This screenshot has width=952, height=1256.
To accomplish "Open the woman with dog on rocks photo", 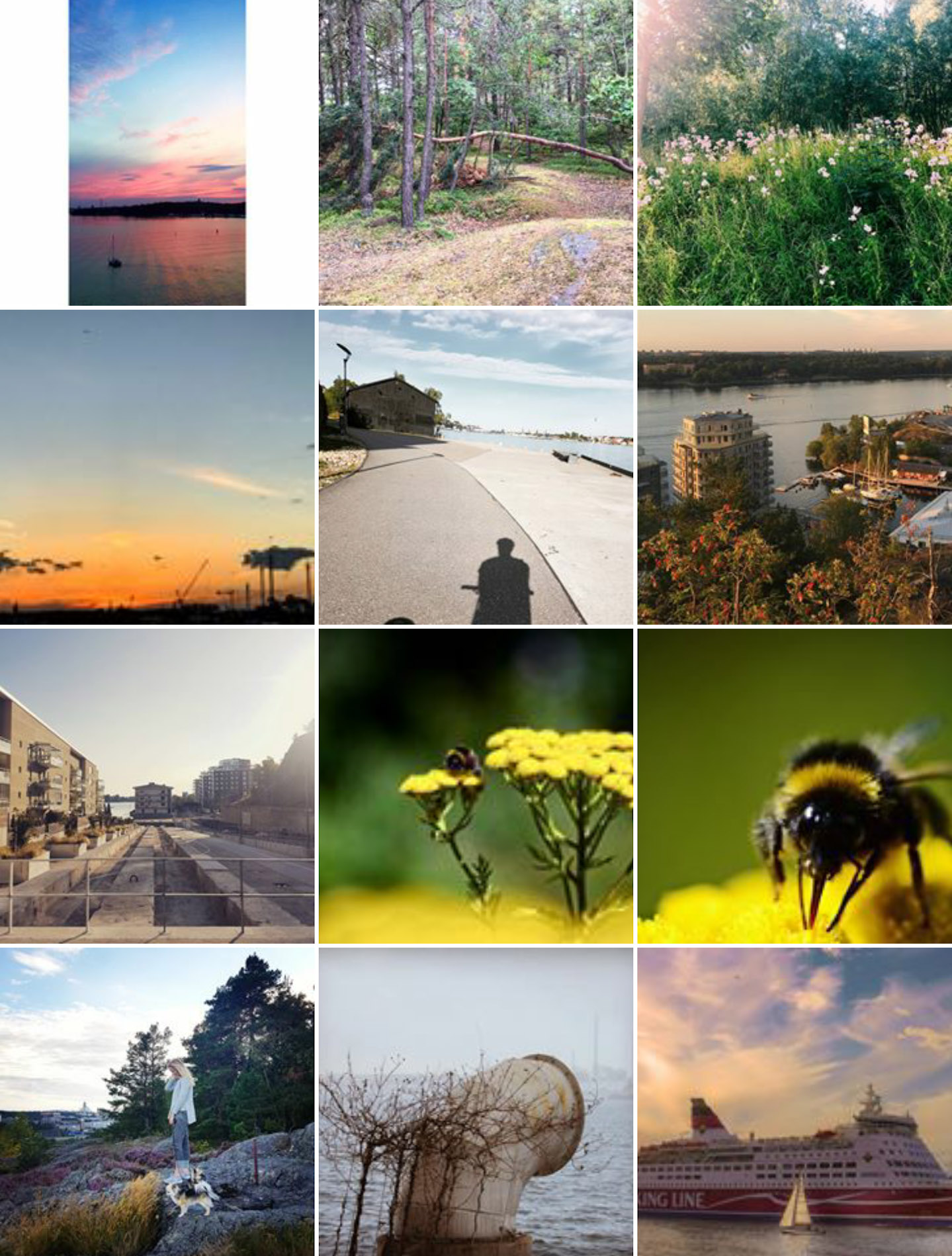I will 157,1102.
